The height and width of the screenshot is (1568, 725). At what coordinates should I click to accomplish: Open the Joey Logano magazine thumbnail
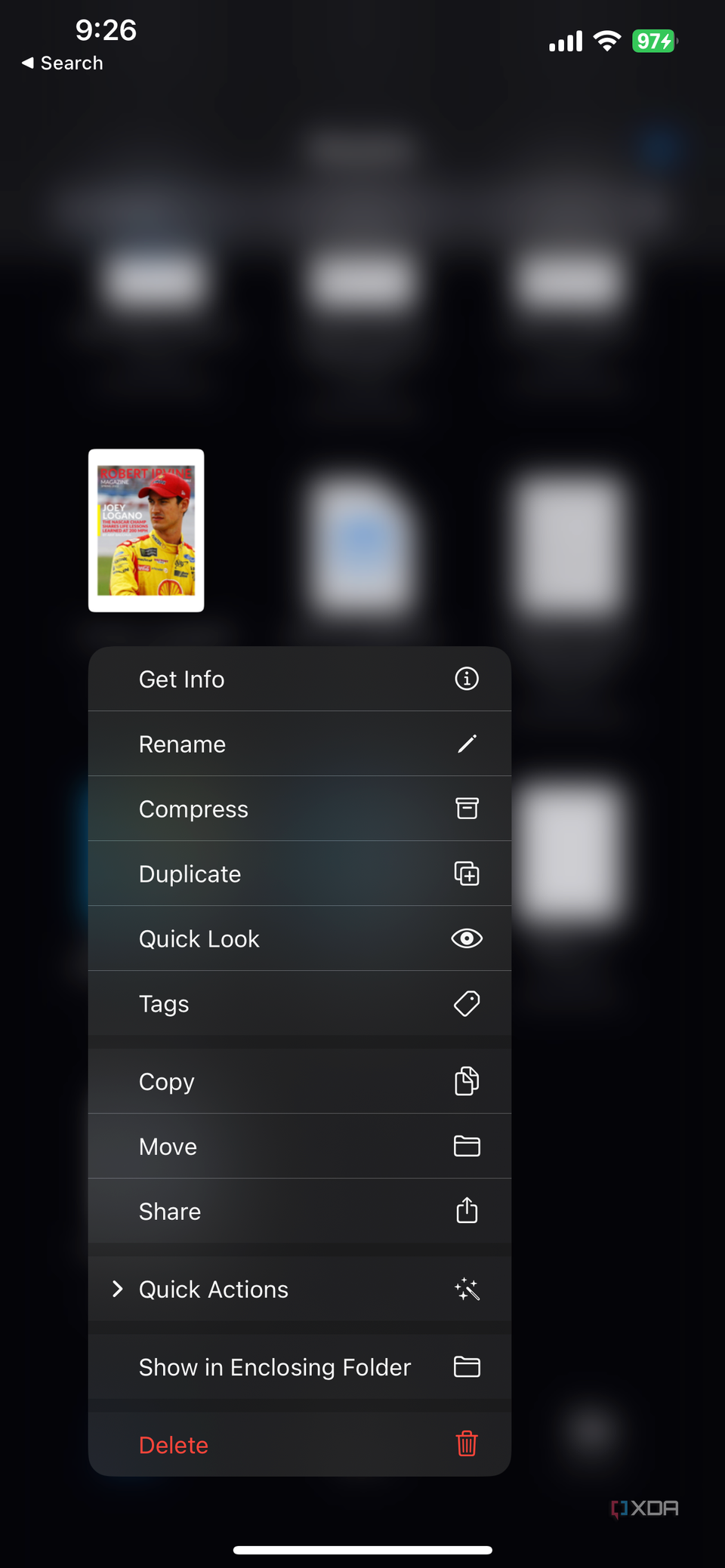click(x=146, y=529)
